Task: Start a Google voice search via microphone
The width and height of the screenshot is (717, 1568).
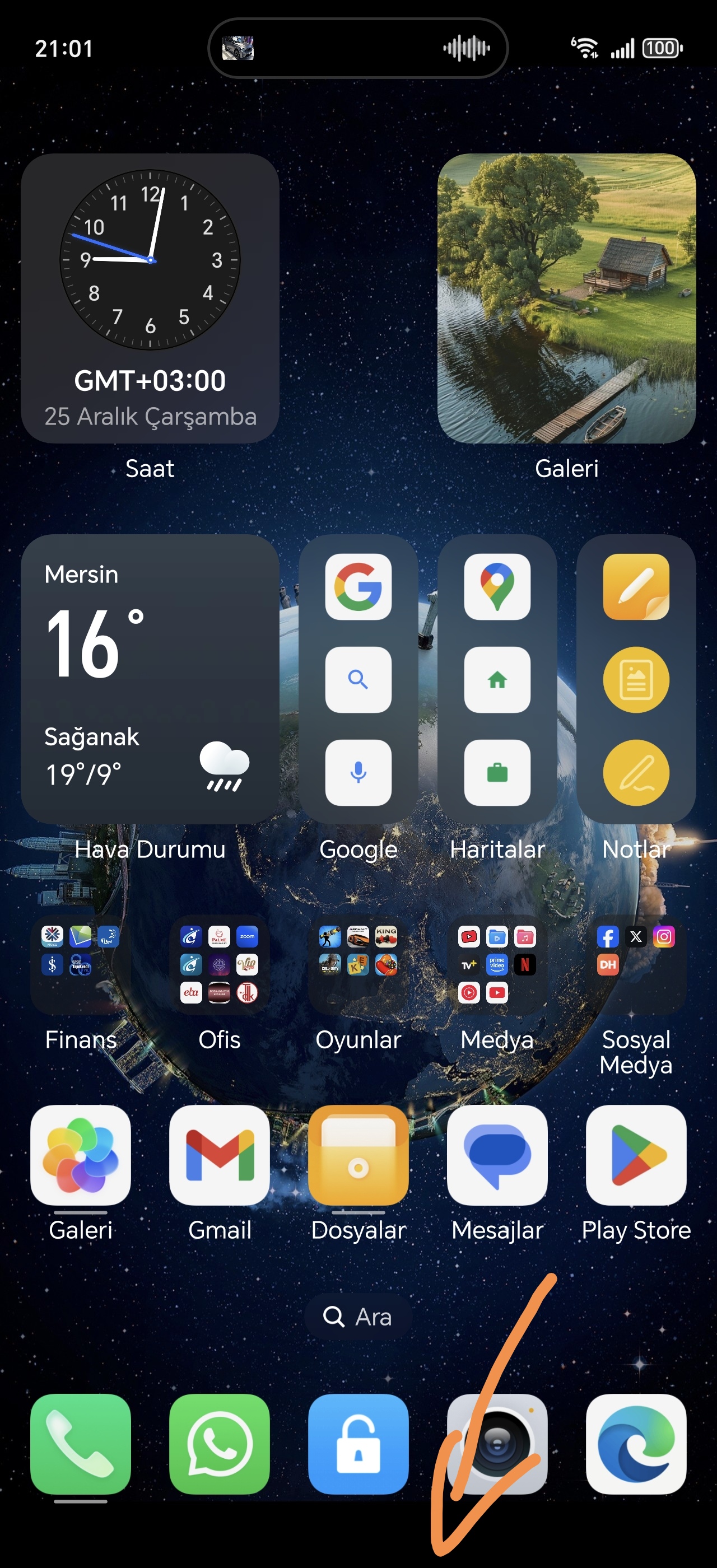Action: (x=358, y=772)
